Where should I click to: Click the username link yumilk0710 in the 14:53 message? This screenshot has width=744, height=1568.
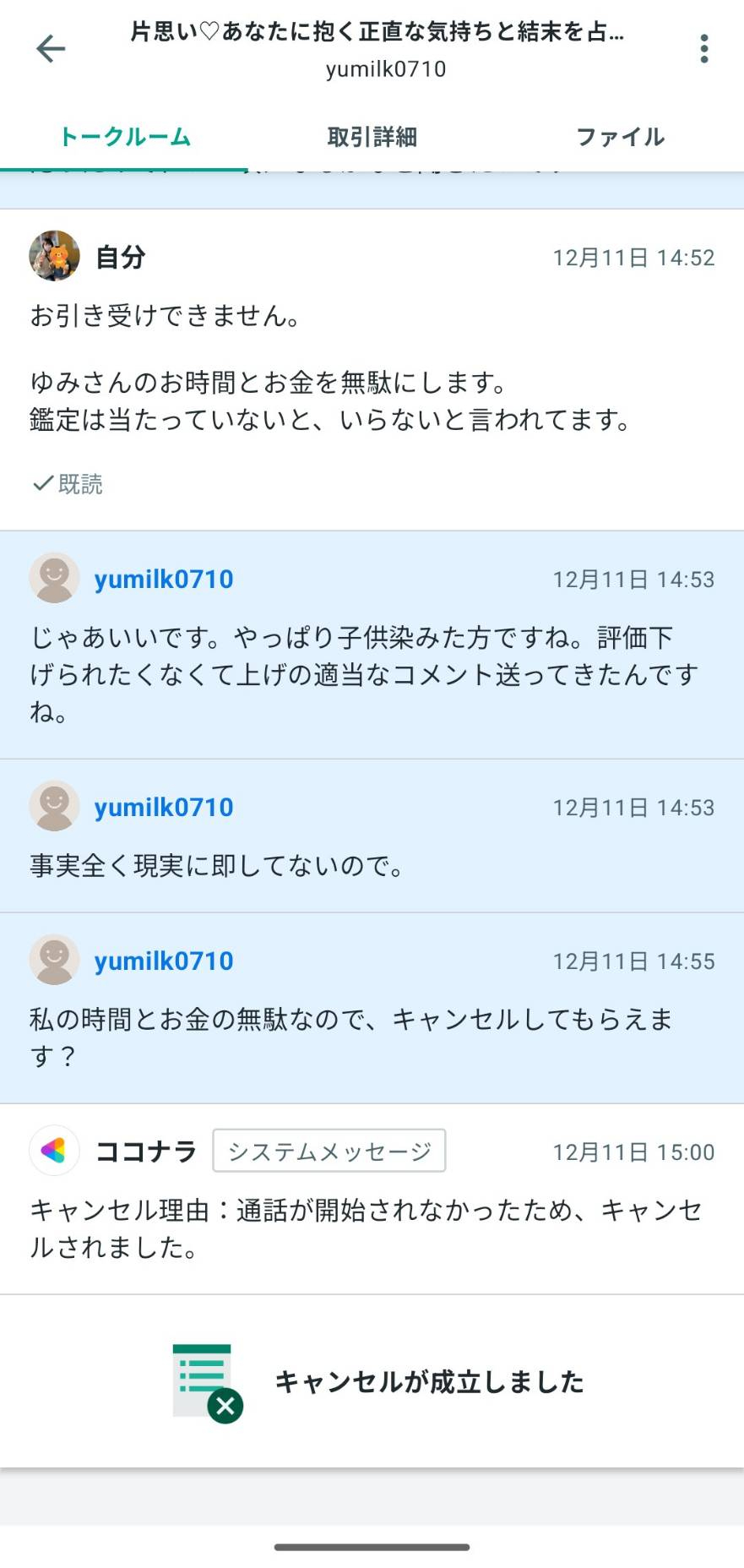[164, 579]
